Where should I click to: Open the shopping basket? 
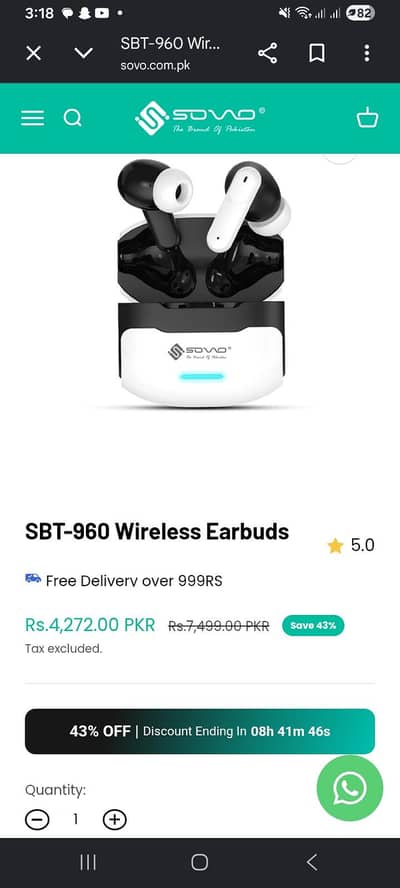[367, 118]
